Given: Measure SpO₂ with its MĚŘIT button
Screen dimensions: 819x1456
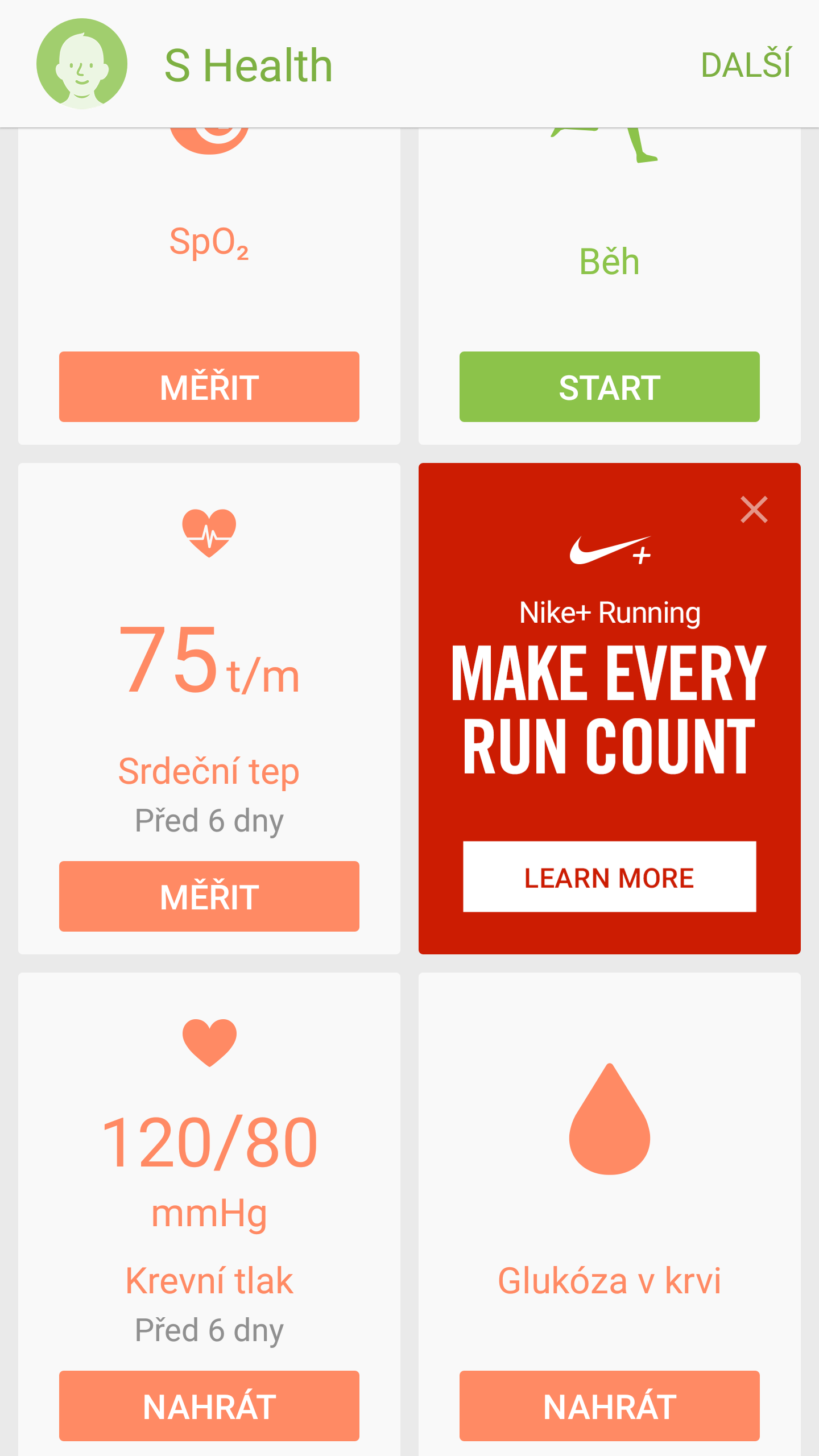Looking at the screenshot, I should (209, 387).
